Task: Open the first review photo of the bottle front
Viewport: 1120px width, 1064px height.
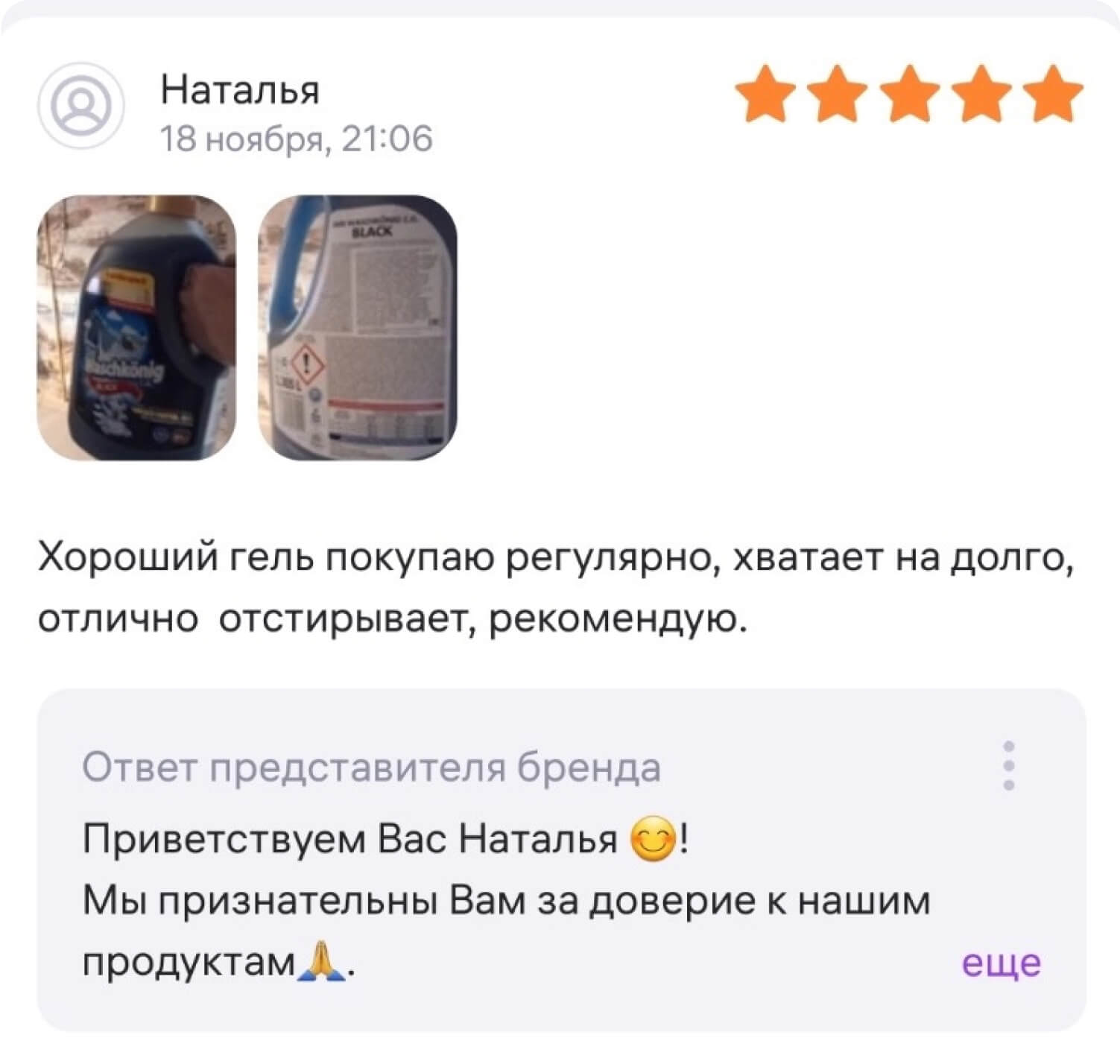Action: click(x=136, y=327)
